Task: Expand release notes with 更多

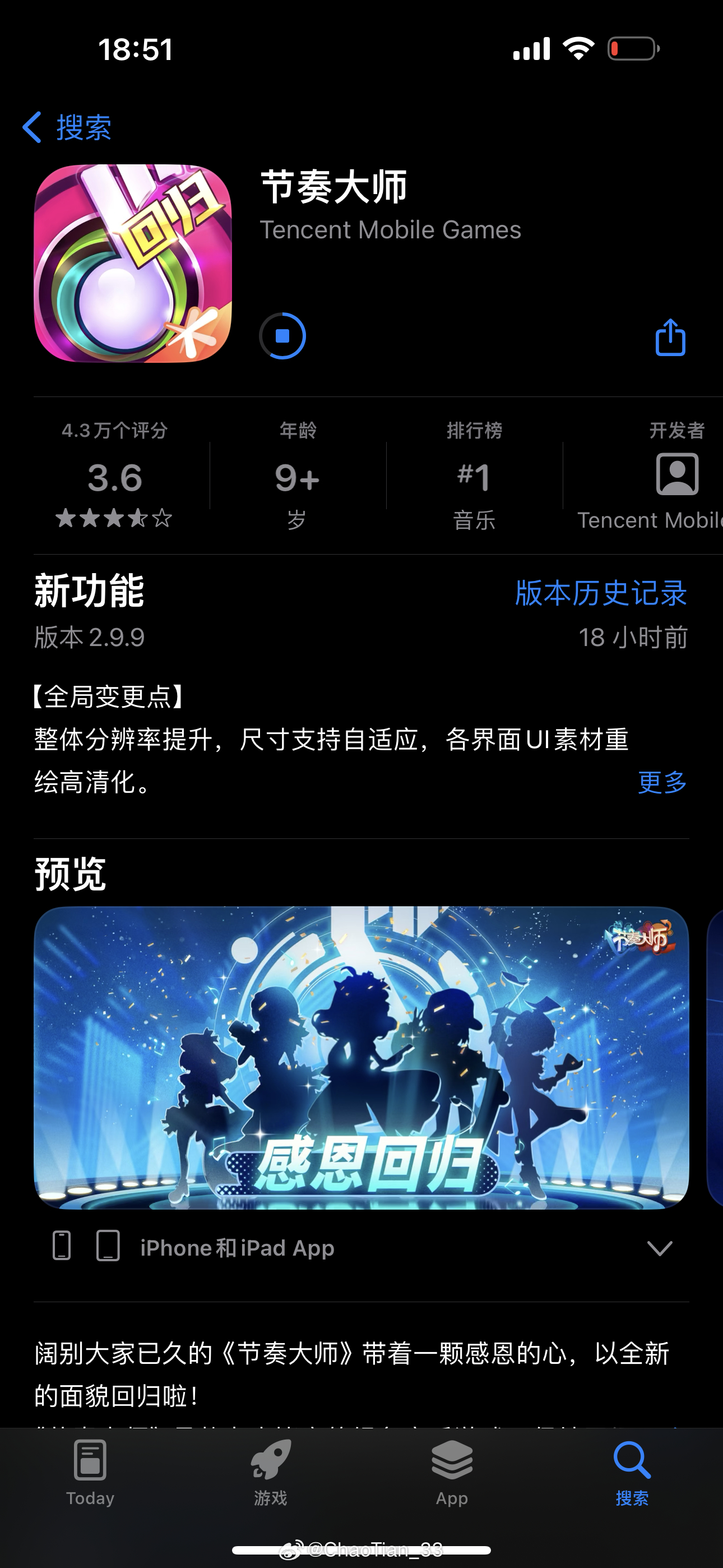Action: [662, 782]
